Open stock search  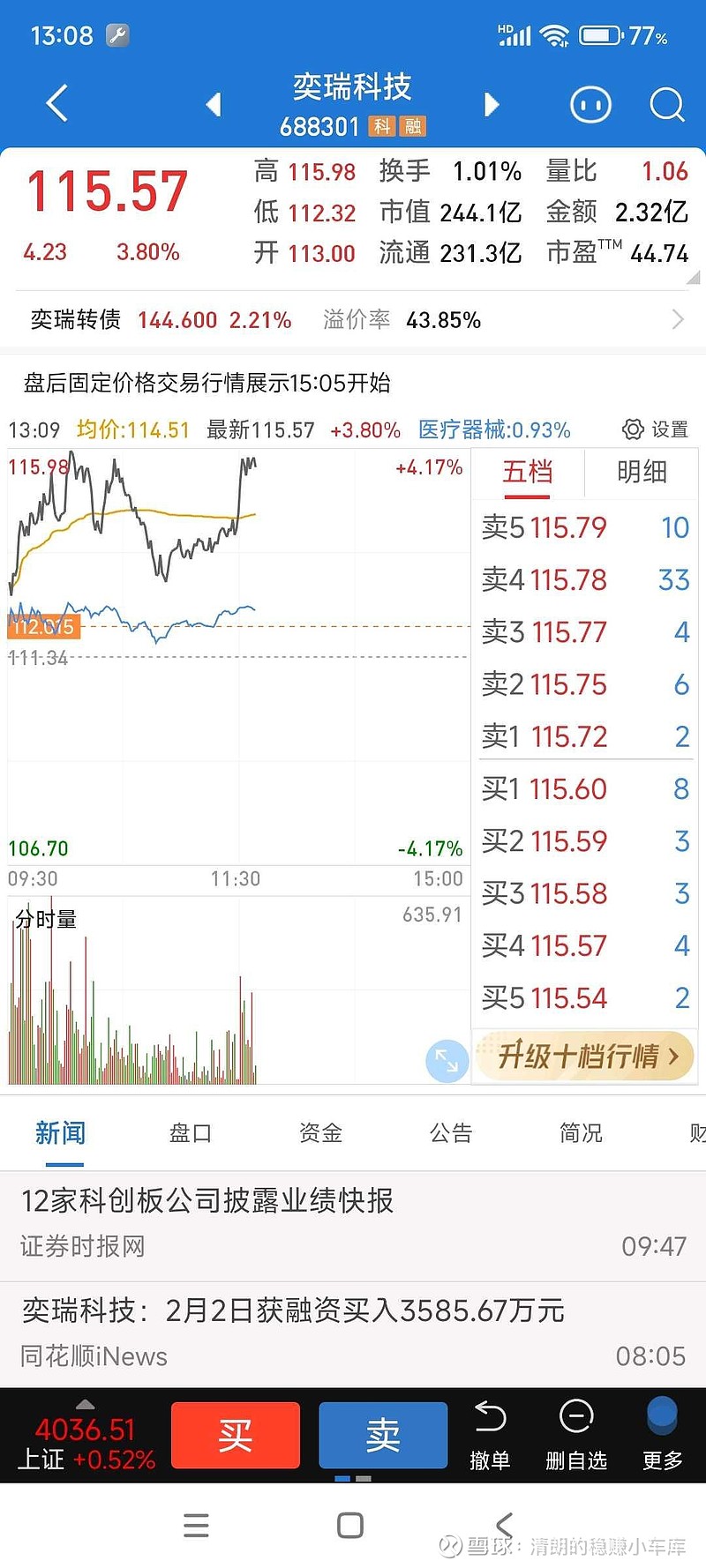click(666, 105)
